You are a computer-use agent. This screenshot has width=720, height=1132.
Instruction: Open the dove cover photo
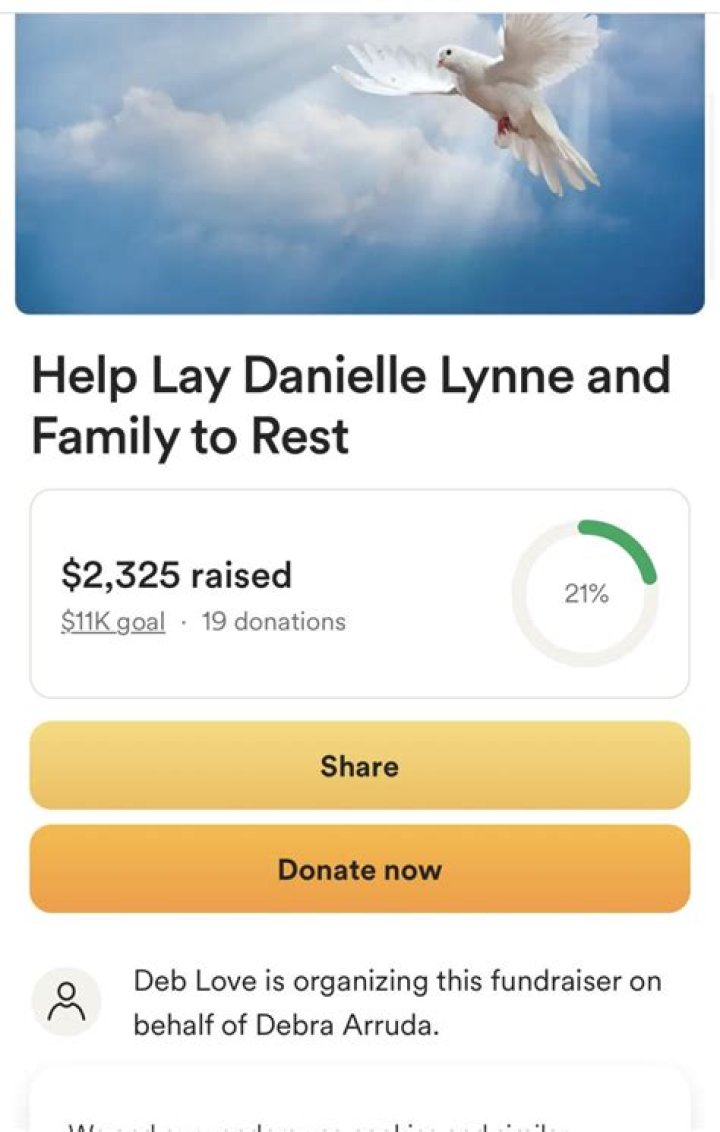[360, 160]
